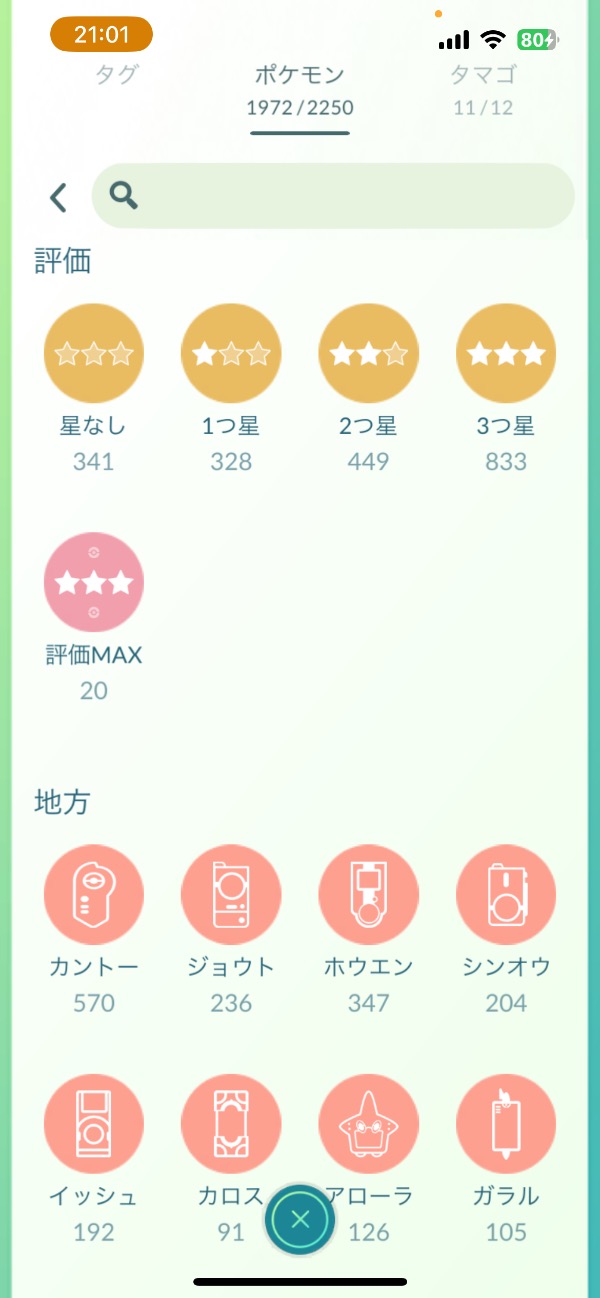Show 3つ星 rated Pokémon
The image size is (600, 1298).
click(x=506, y=353)
